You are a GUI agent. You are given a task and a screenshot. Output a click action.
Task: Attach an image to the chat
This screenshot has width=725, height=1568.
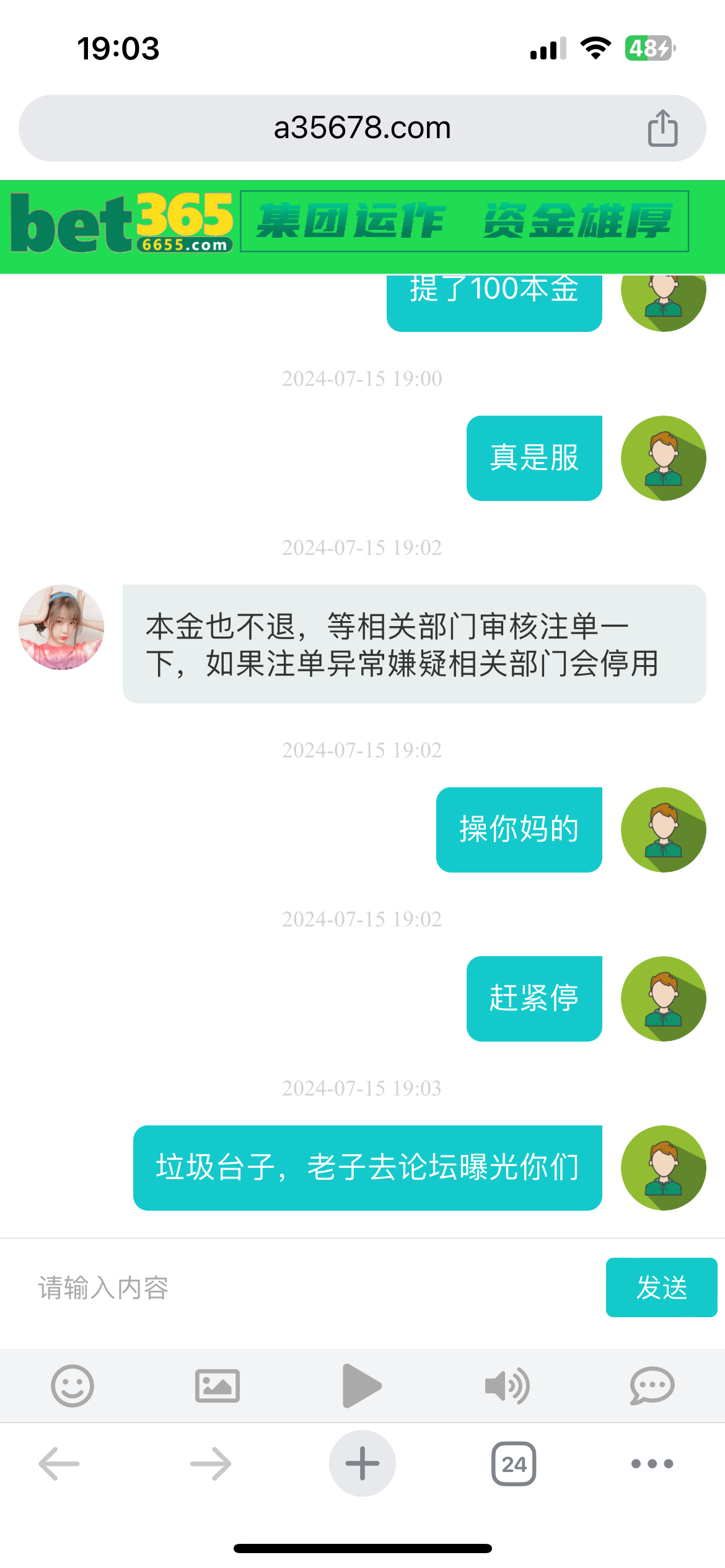[217, 1386]
